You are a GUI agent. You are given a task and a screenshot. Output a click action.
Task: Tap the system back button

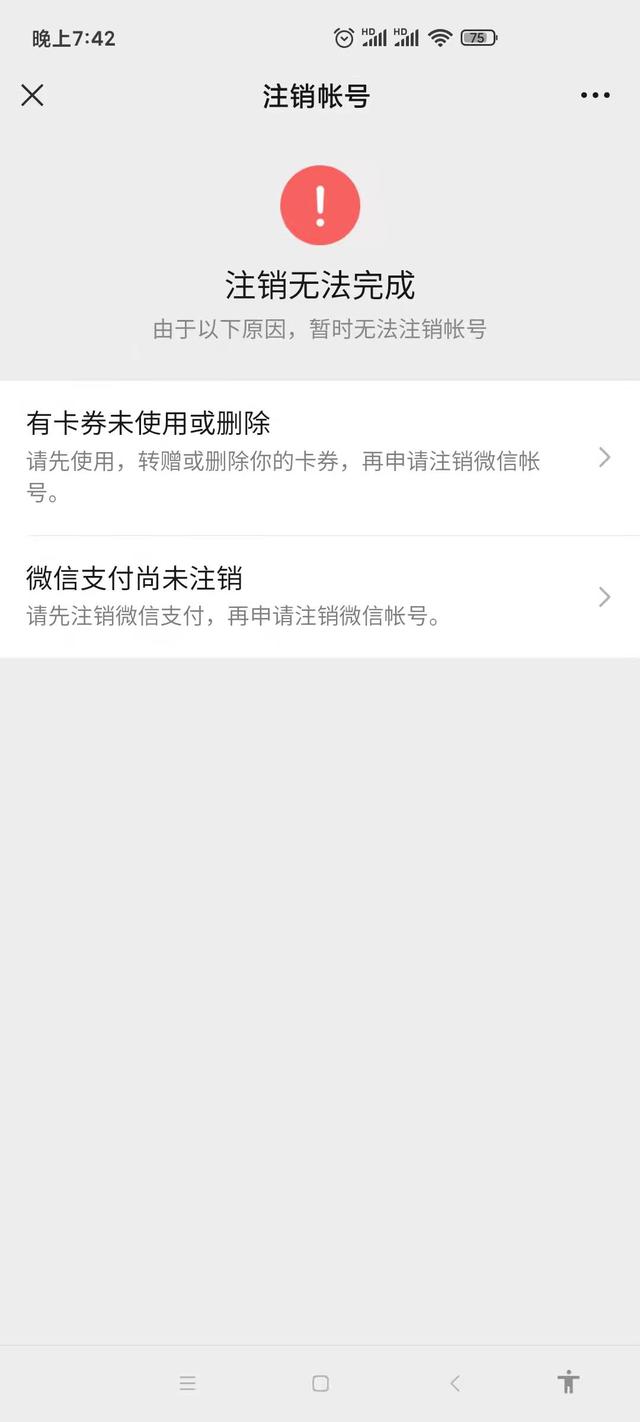coord(455,1383)
